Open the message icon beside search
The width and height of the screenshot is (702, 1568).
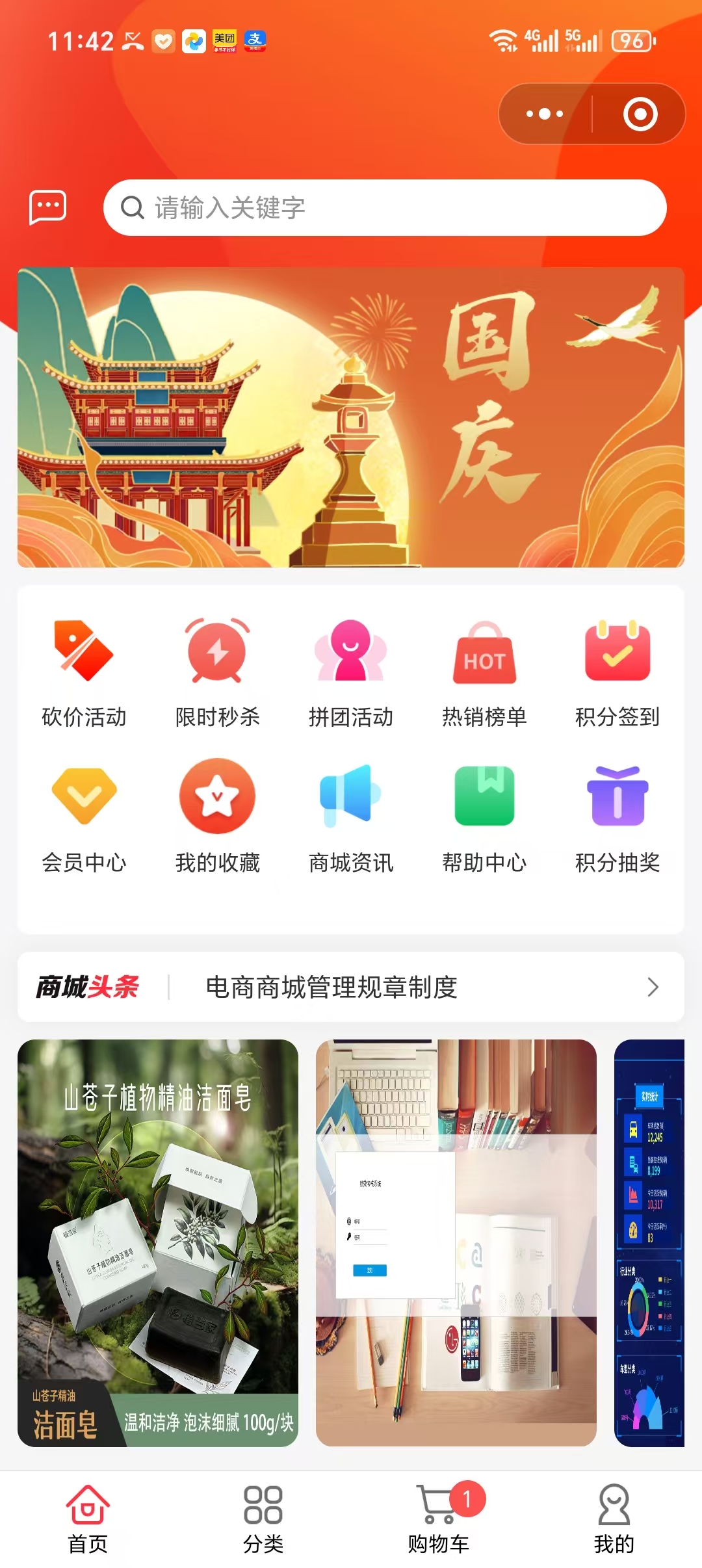[x=47, y=207]
